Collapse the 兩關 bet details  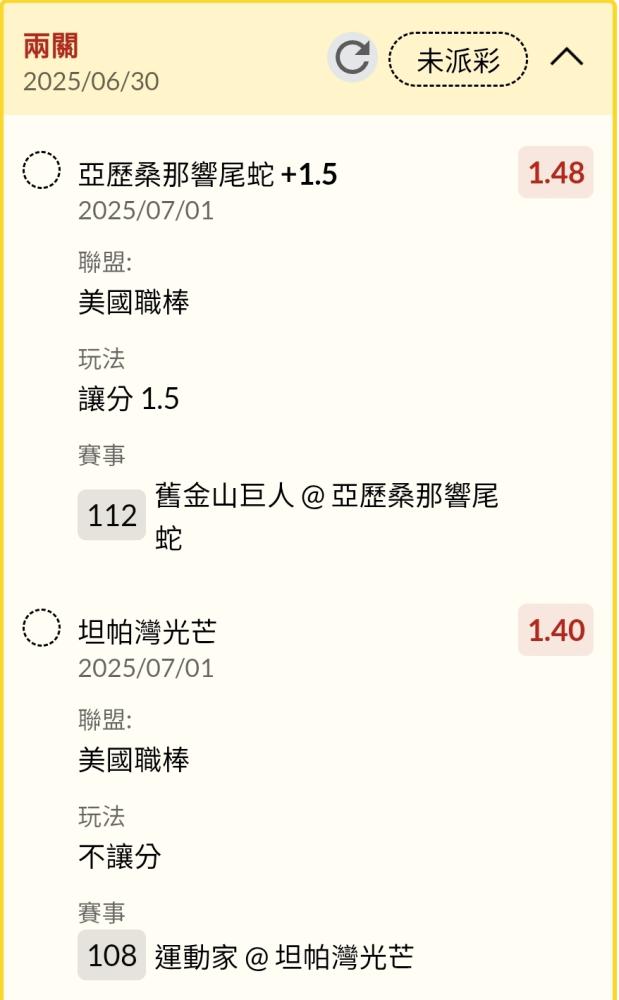tap(567, 57)
